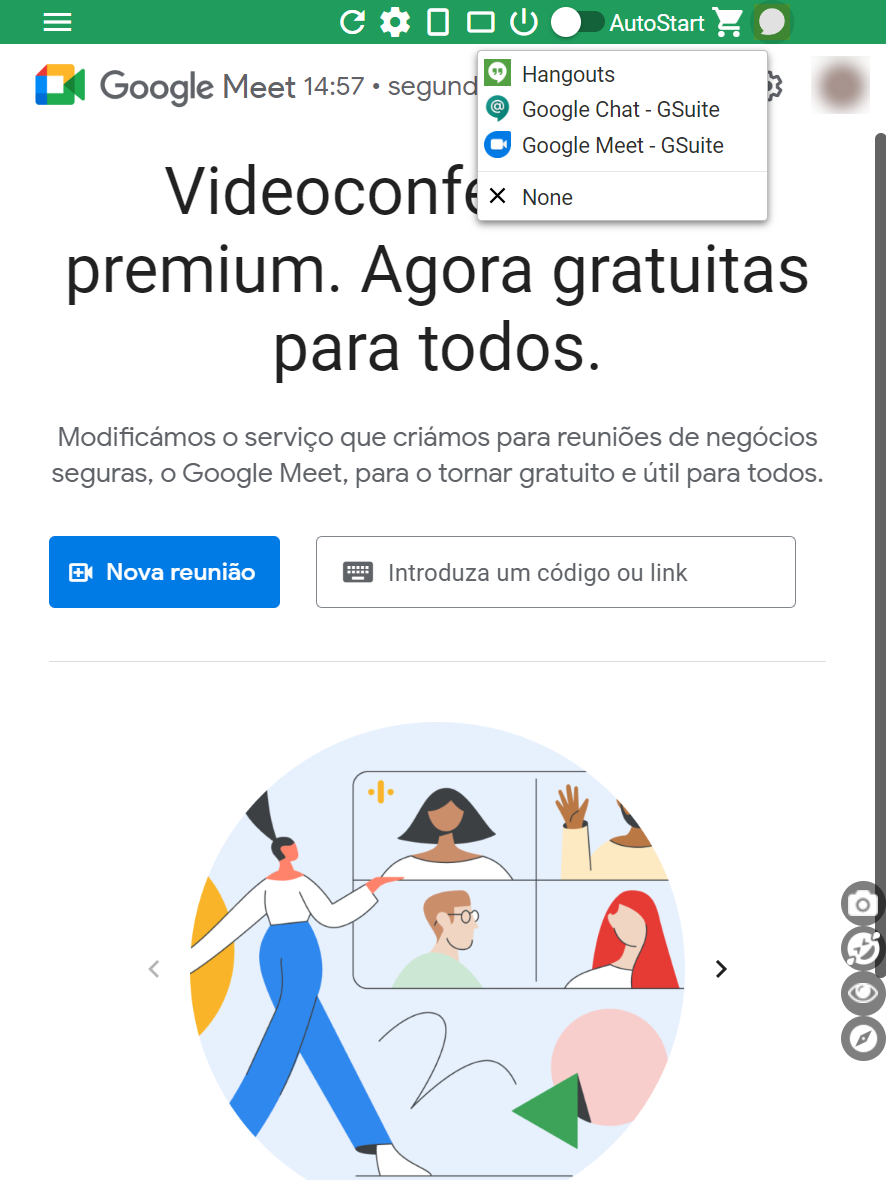Select Hangouts from the dropdown
Screen dimensions: 886x1180
tap(568, 74)
